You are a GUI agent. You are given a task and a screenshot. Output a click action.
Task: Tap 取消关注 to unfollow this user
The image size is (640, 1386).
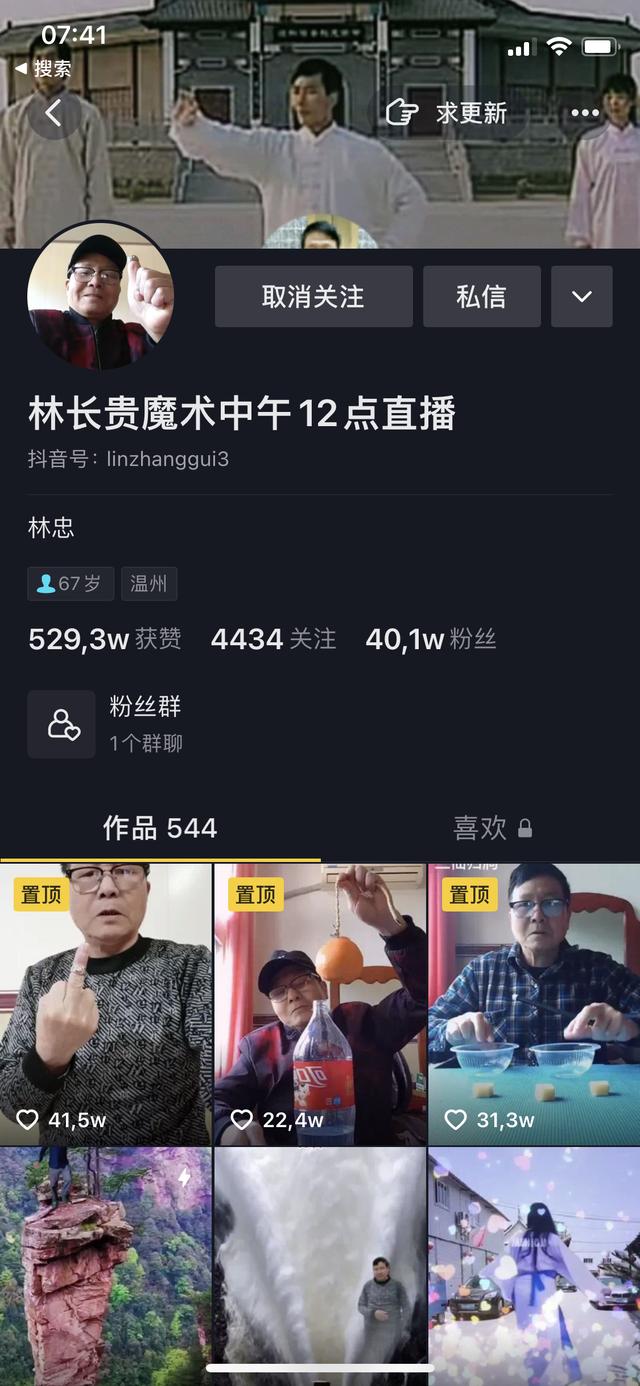[x=313, y=297]
